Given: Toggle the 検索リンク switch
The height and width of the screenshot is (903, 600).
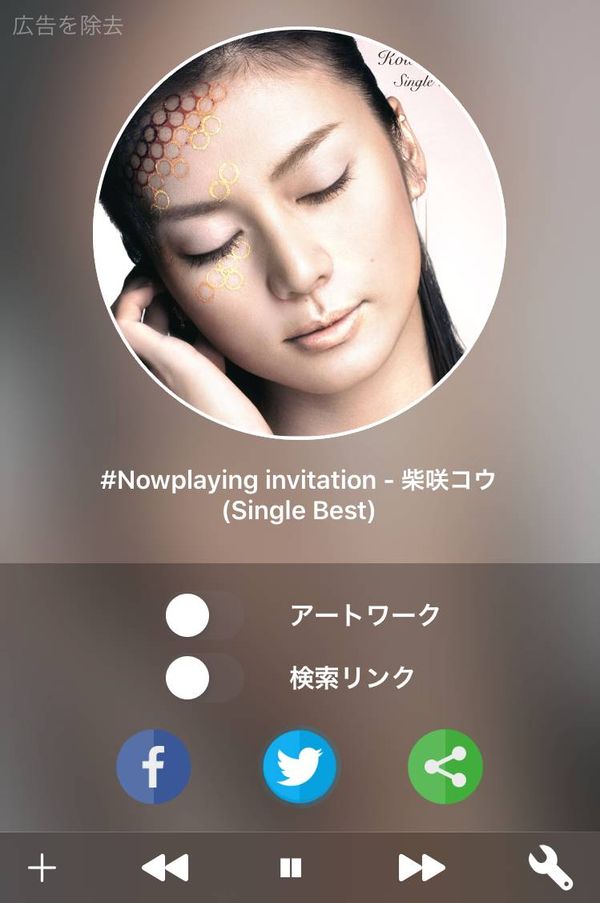Looking at the screenshot, I should pyautogui.click(x=204, y=677).
